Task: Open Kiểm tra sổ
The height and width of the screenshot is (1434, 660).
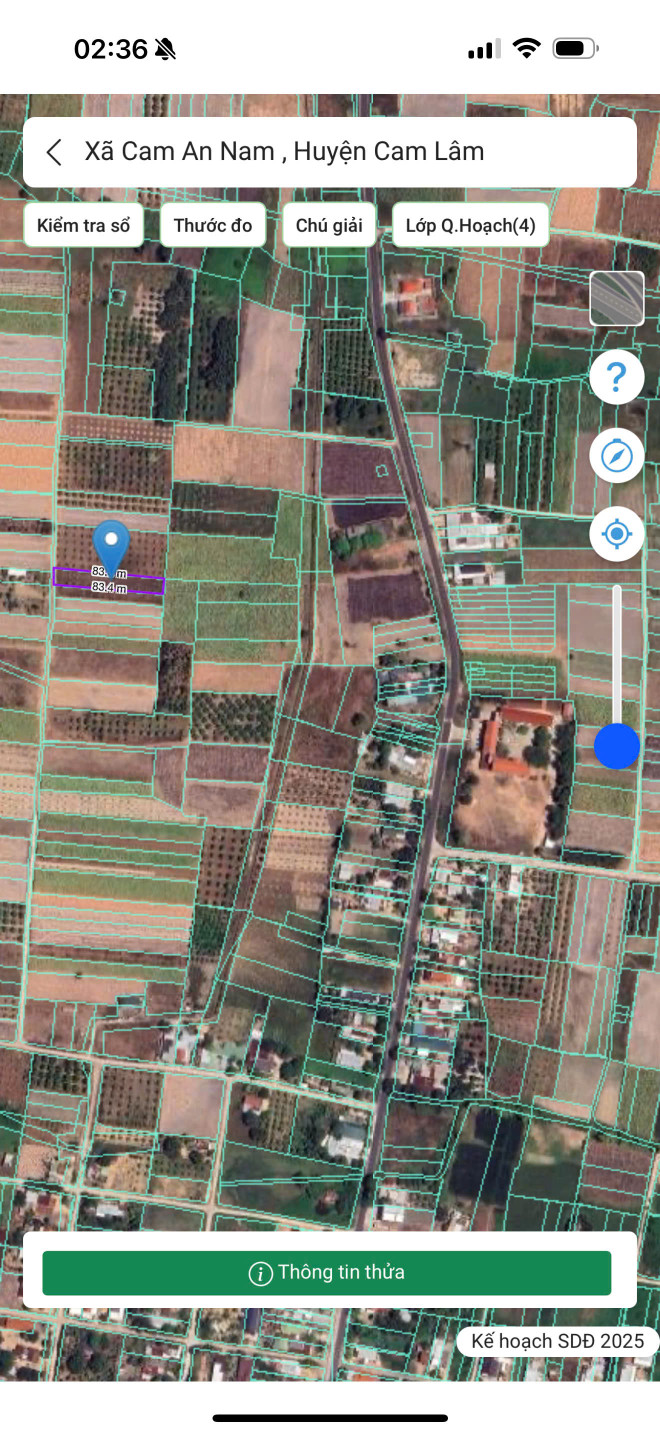Action: (83, 226)
